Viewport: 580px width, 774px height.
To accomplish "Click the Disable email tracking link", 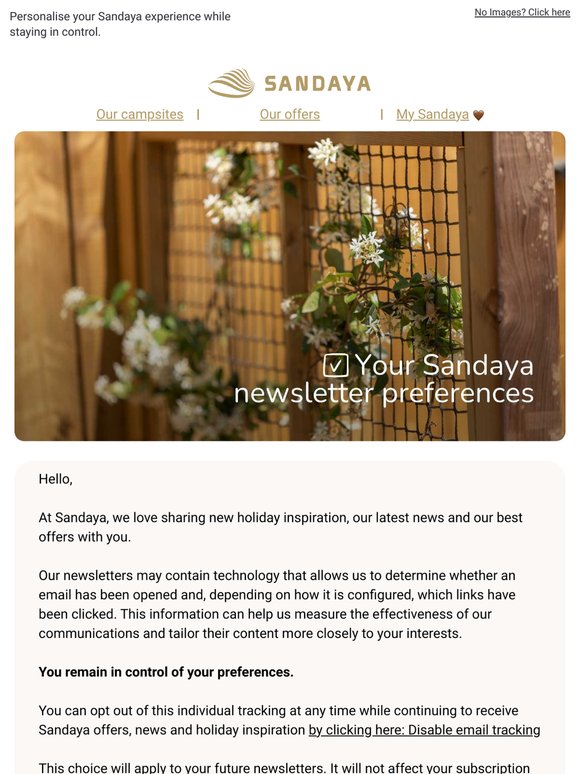I will pyautogui.click(x=424, y=730).
